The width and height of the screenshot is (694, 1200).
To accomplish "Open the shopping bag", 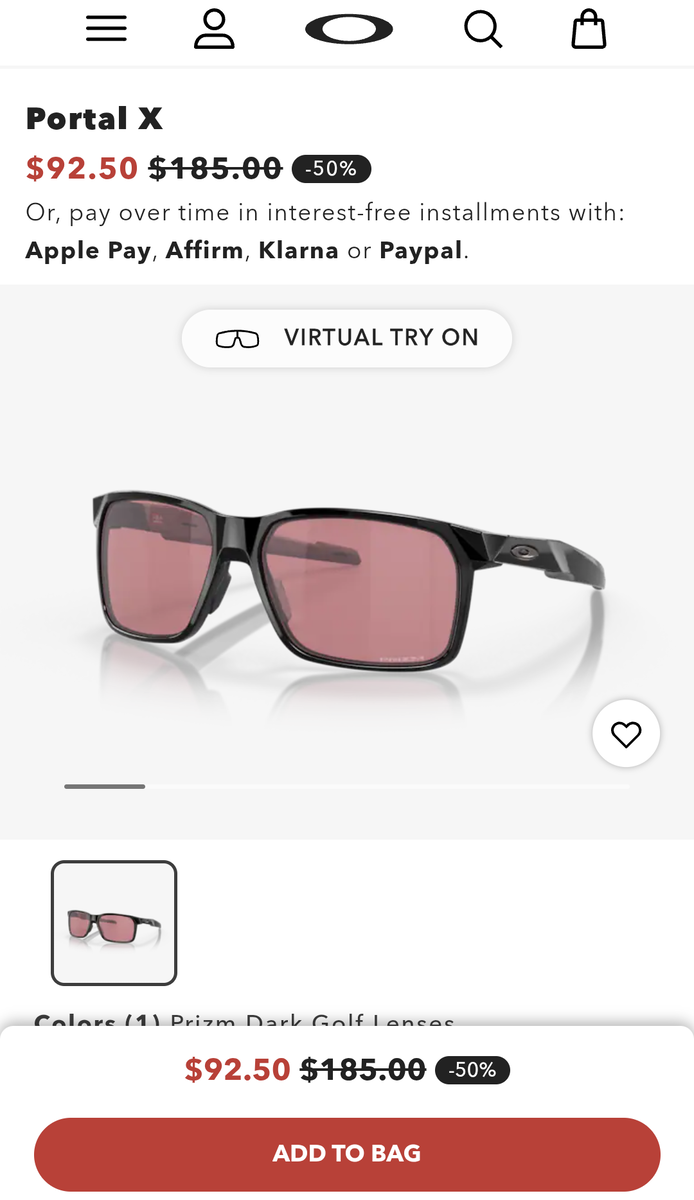I will click(x=589, y=30).
